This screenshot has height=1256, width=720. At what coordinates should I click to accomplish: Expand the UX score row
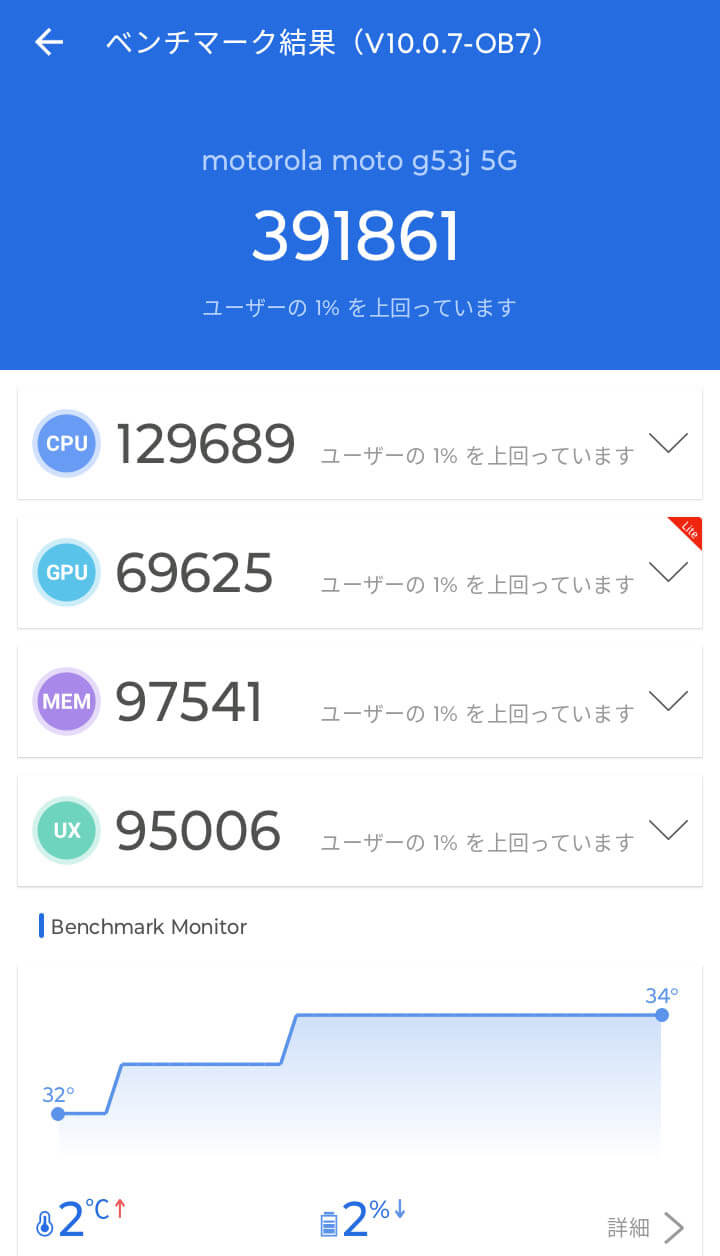(668, 830)
